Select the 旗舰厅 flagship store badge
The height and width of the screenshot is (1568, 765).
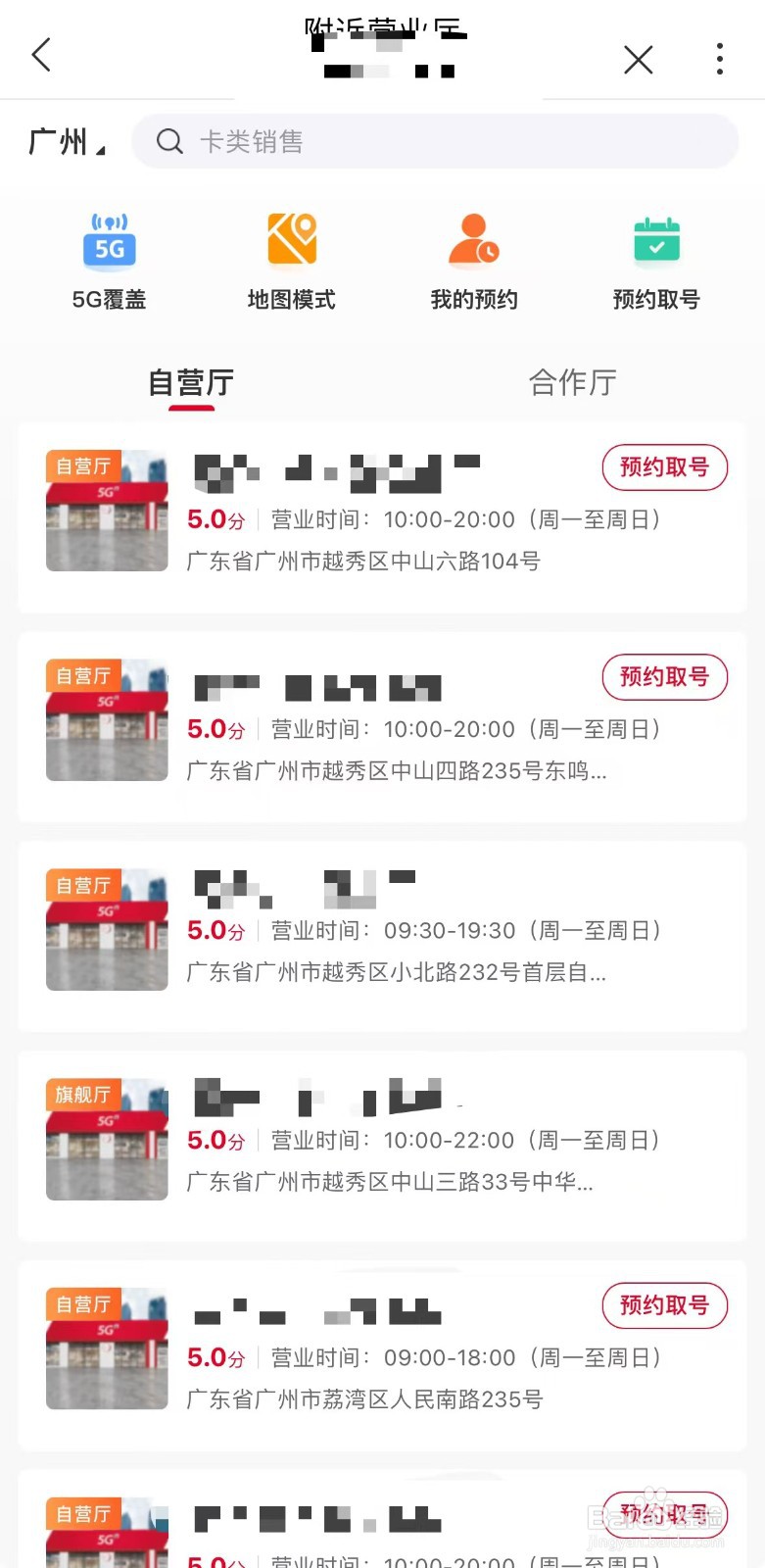coord(82,1095)
